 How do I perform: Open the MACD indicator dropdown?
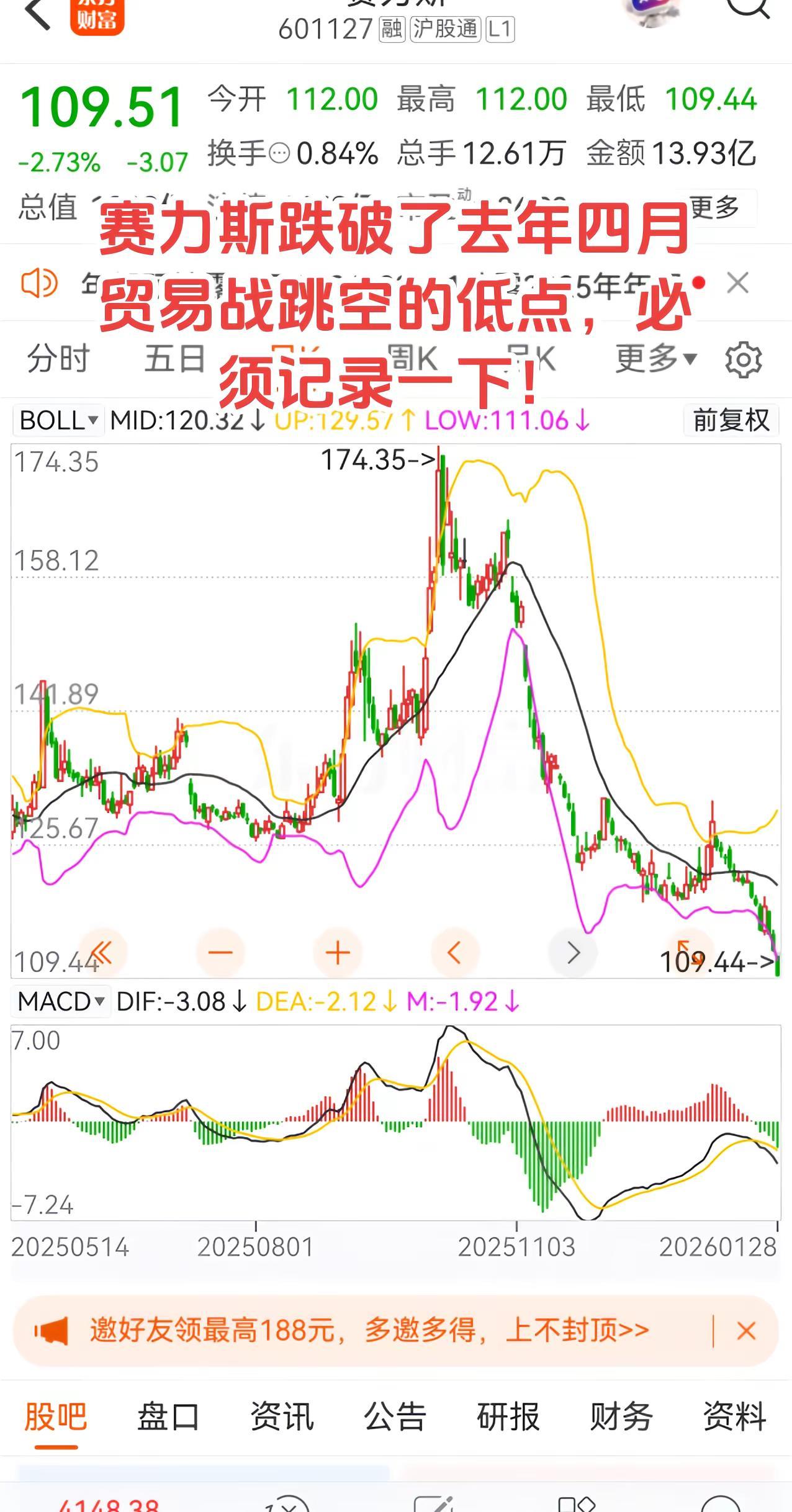click(x=60, y=1001)
